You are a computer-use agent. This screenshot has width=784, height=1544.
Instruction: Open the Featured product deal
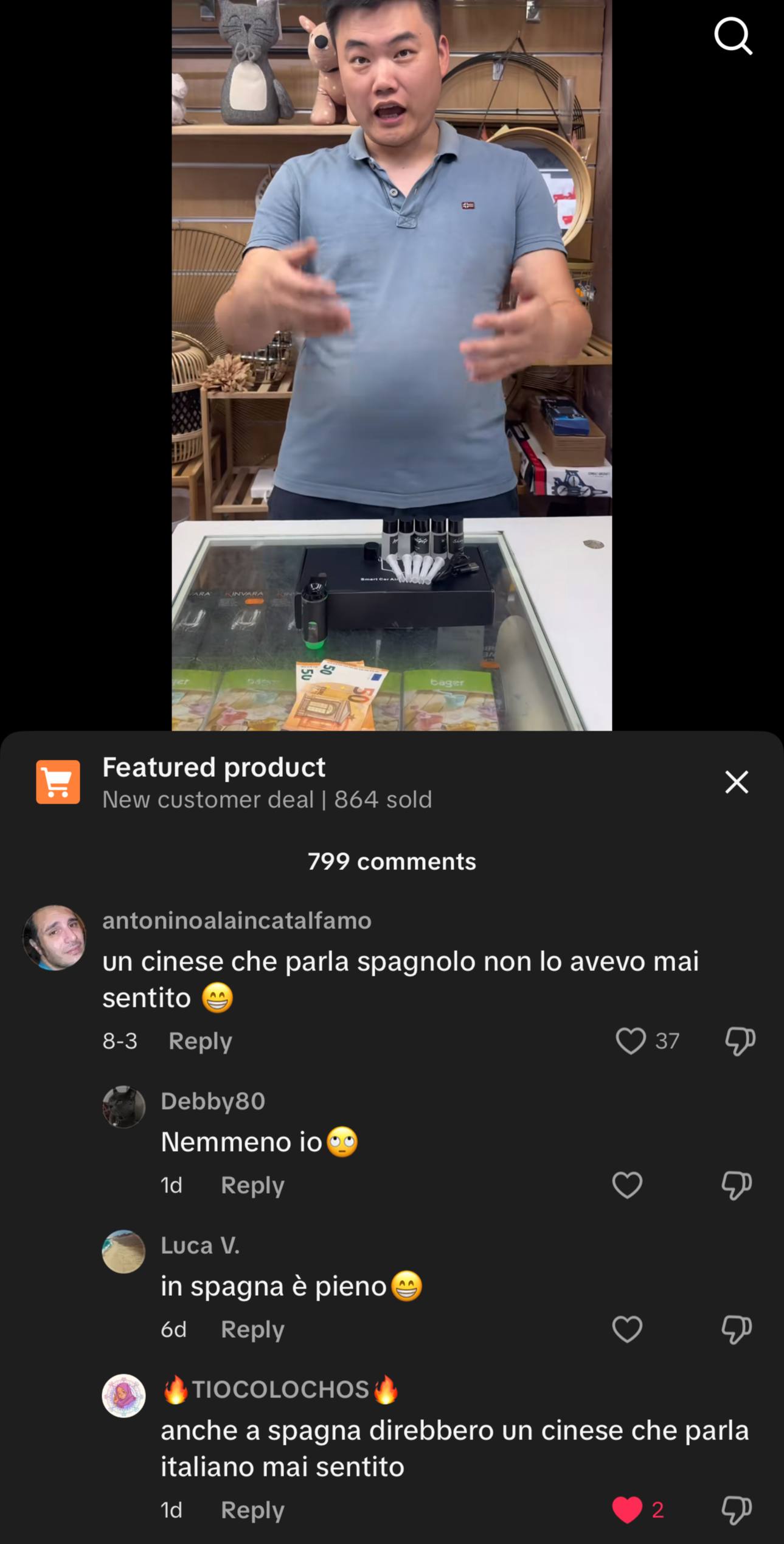266,782
